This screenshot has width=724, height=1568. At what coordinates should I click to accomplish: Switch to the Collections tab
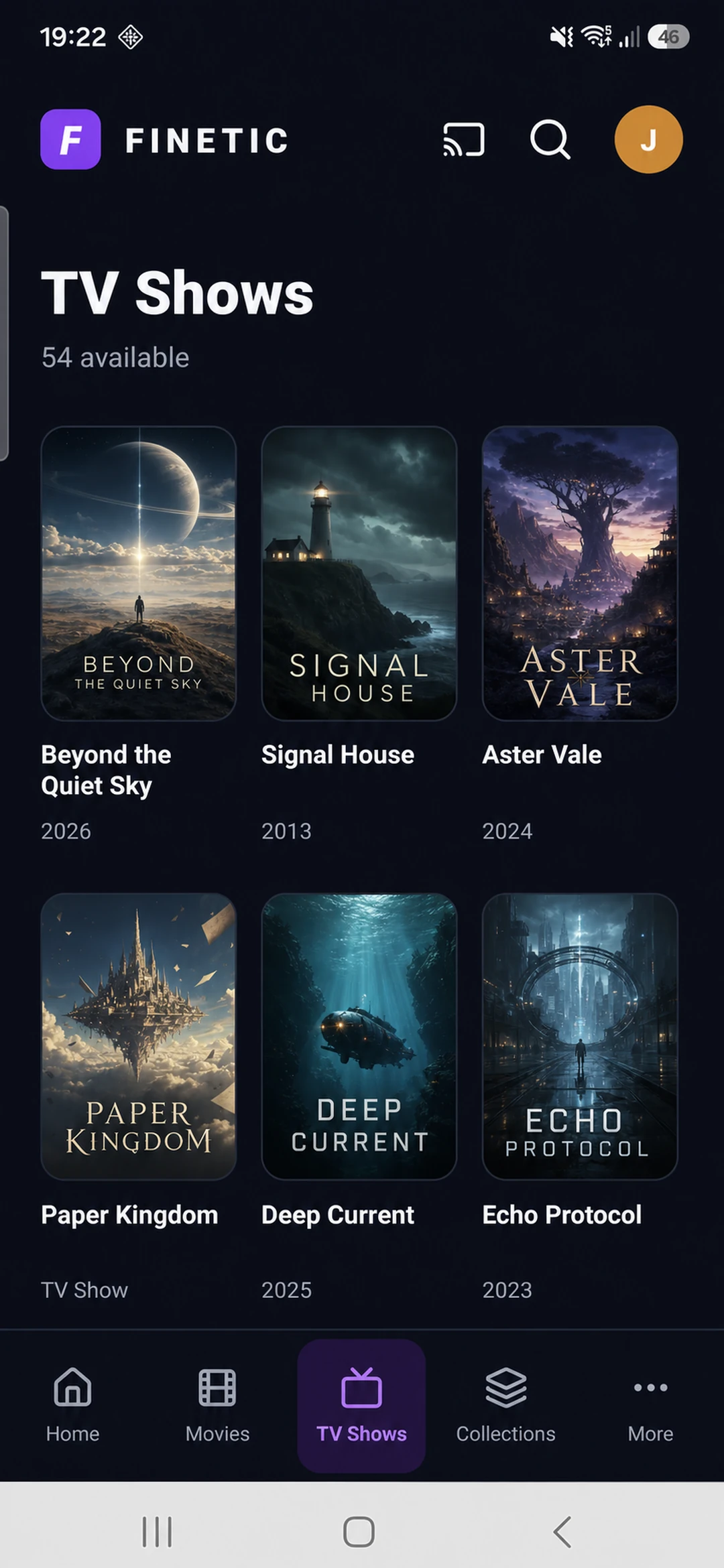point(506,1404)
